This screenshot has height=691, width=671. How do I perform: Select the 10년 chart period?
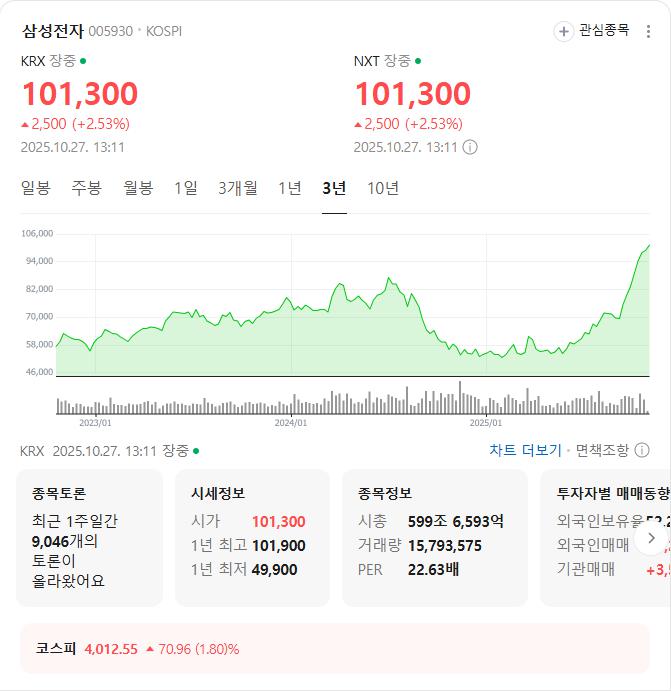383,188
